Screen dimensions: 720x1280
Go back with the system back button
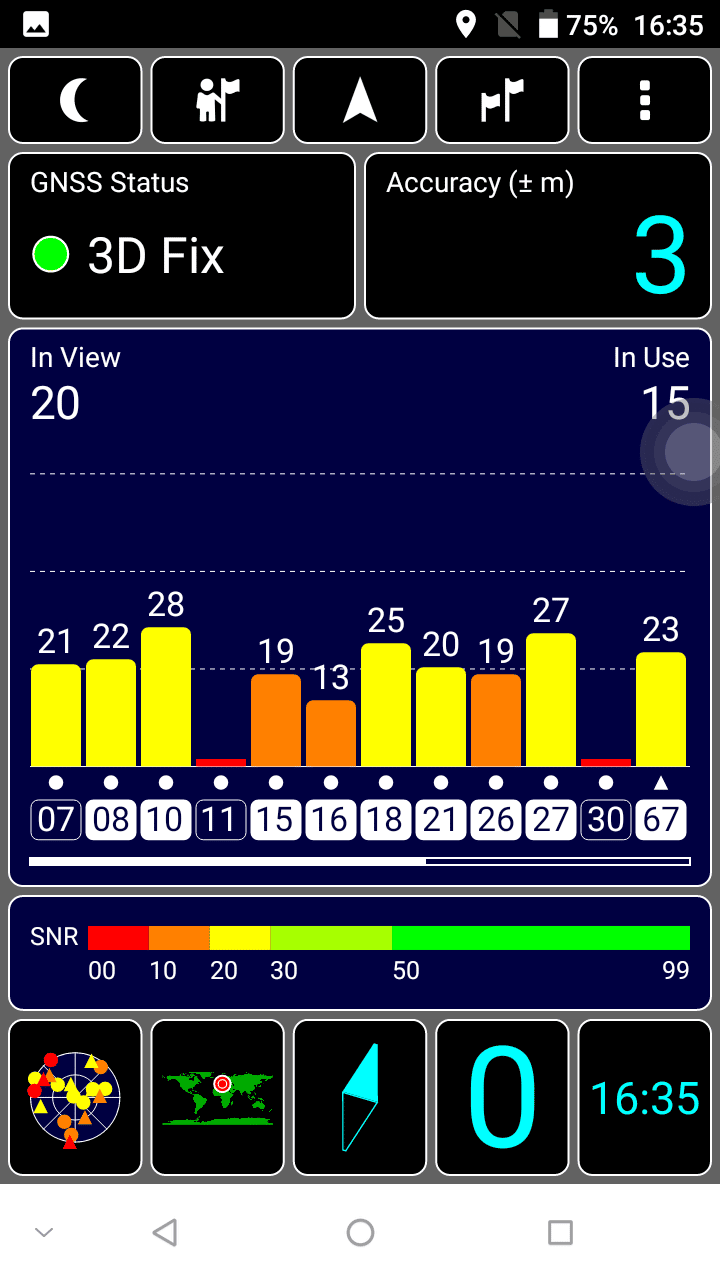click(165, 1232)
